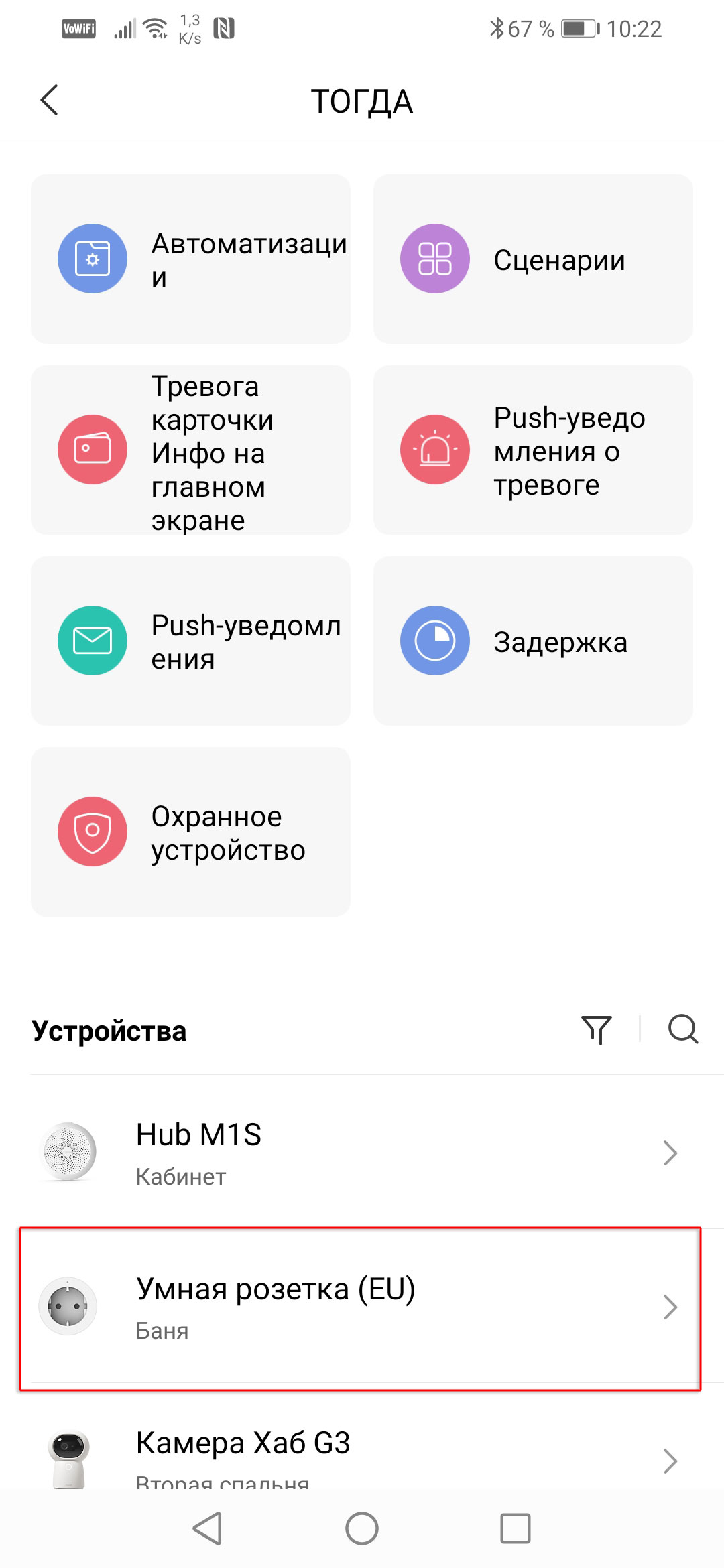Choose Тревога карточки Инфо на главном экране
724x1568 pixels.
[190, 450]
